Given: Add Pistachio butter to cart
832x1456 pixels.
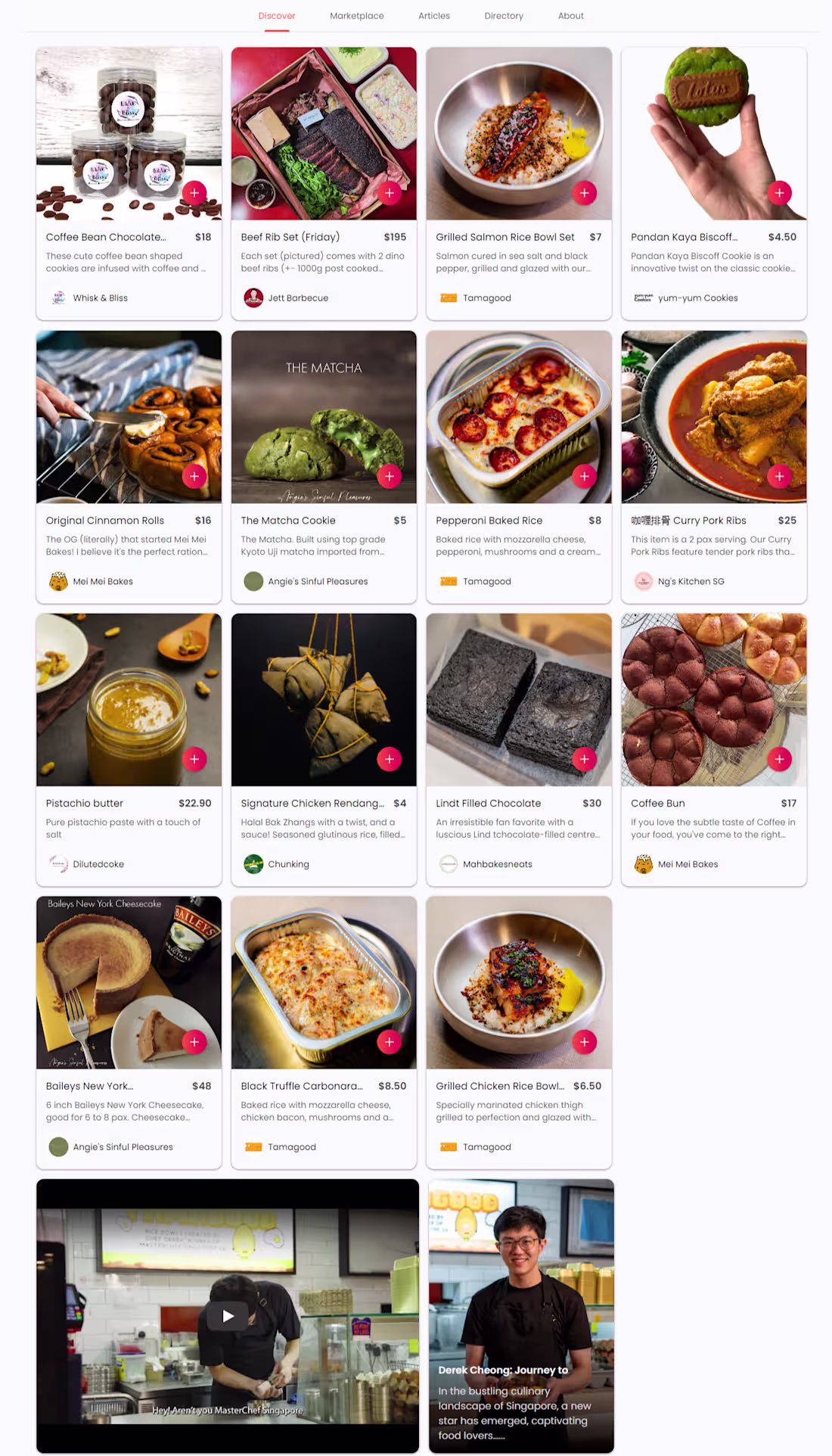Looking at the screenshot, I should tap(194, 758).
